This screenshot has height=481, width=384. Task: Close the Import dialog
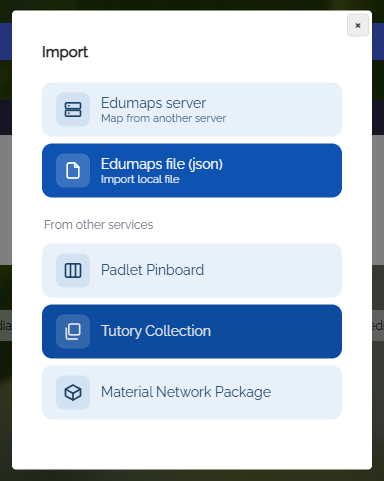(x=358, y=25)
